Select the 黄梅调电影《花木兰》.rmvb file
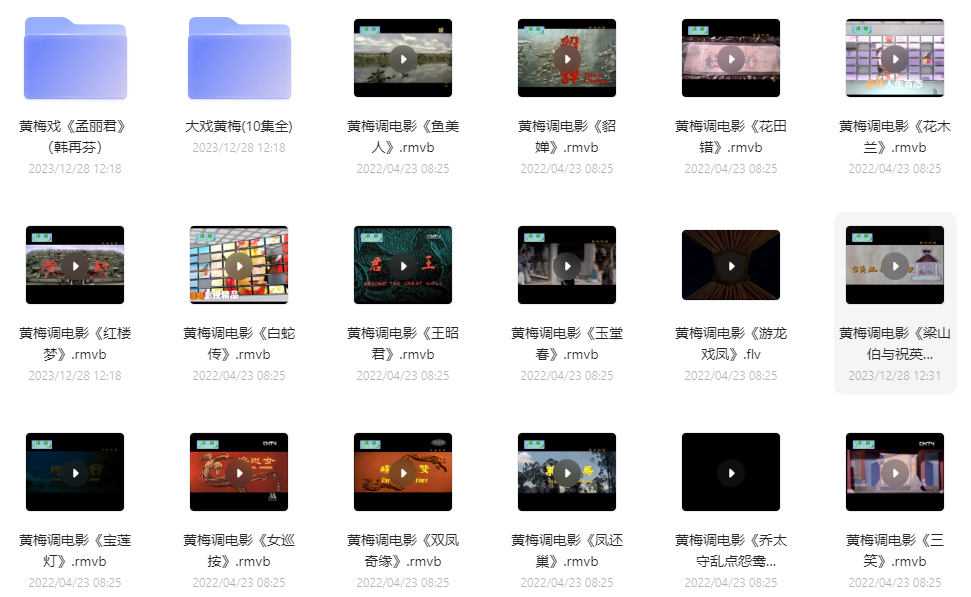 [895, 58]
